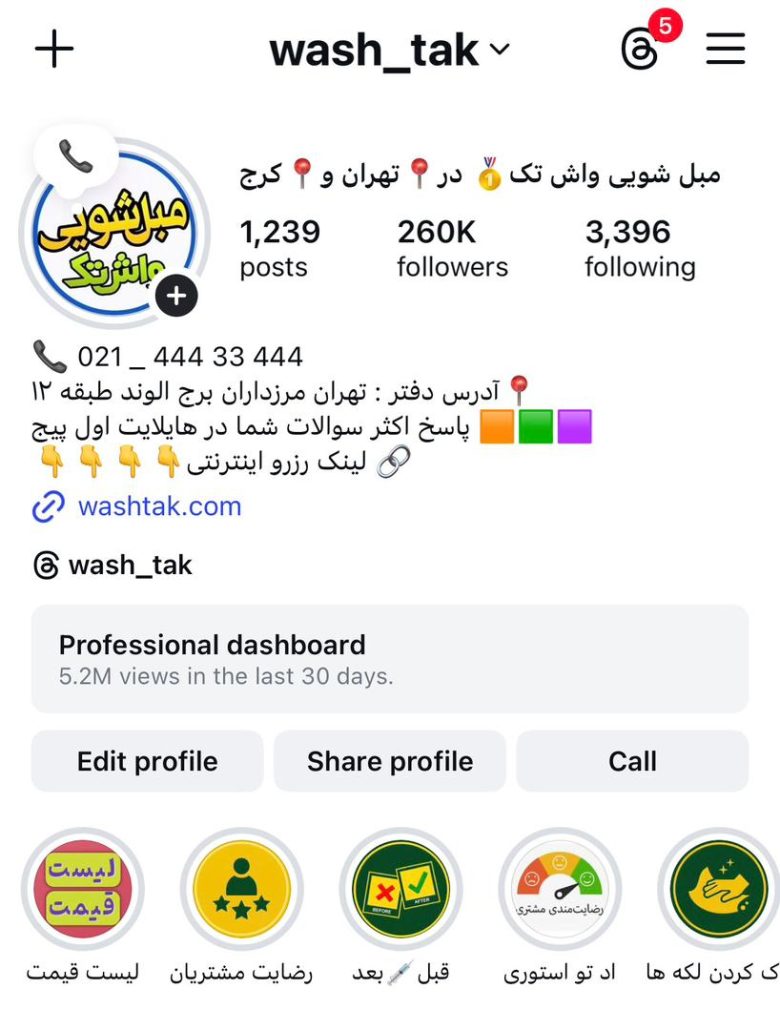780x1030 pixels.
Task: Open the اد تو استوری highlight
Action: pos(560,888)
